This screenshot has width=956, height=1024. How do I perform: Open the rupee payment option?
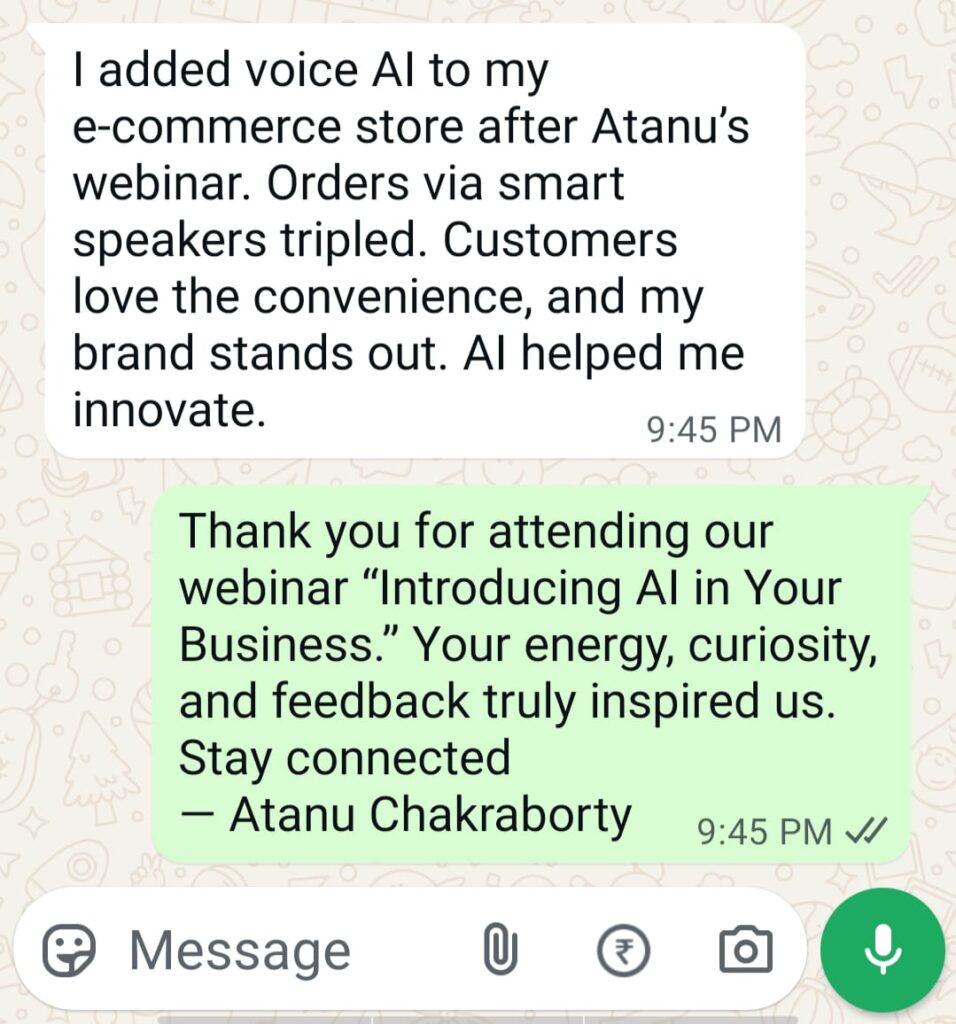(x=623, y=949)
